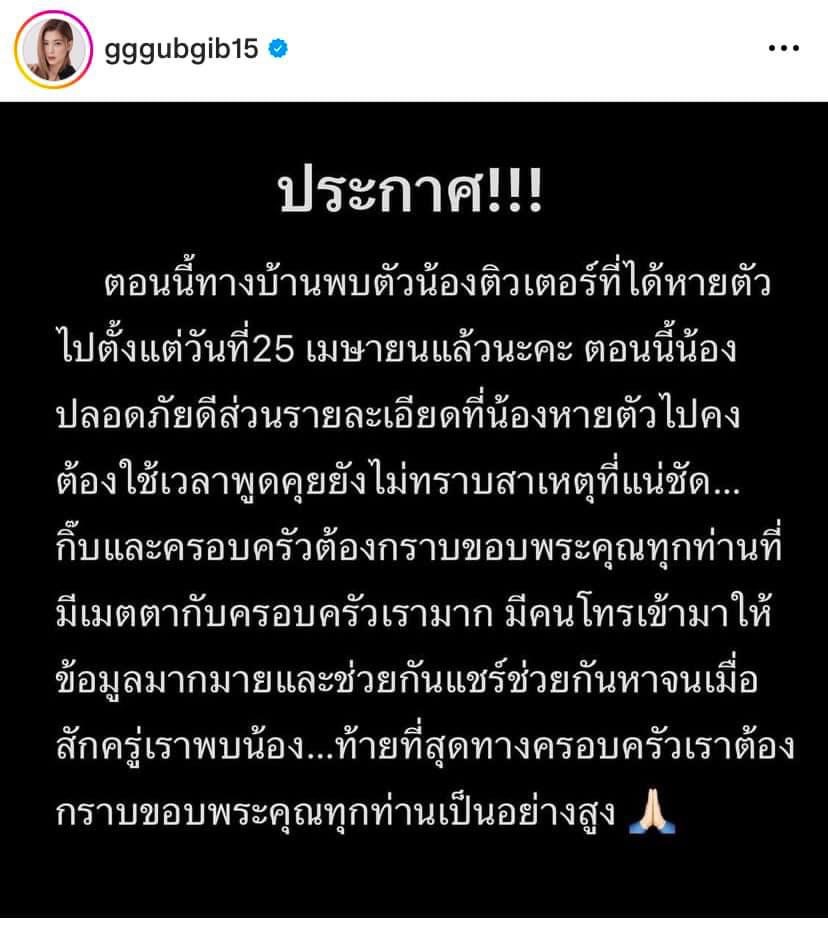Open the three-dot post options menu

[x=782, y=50]
